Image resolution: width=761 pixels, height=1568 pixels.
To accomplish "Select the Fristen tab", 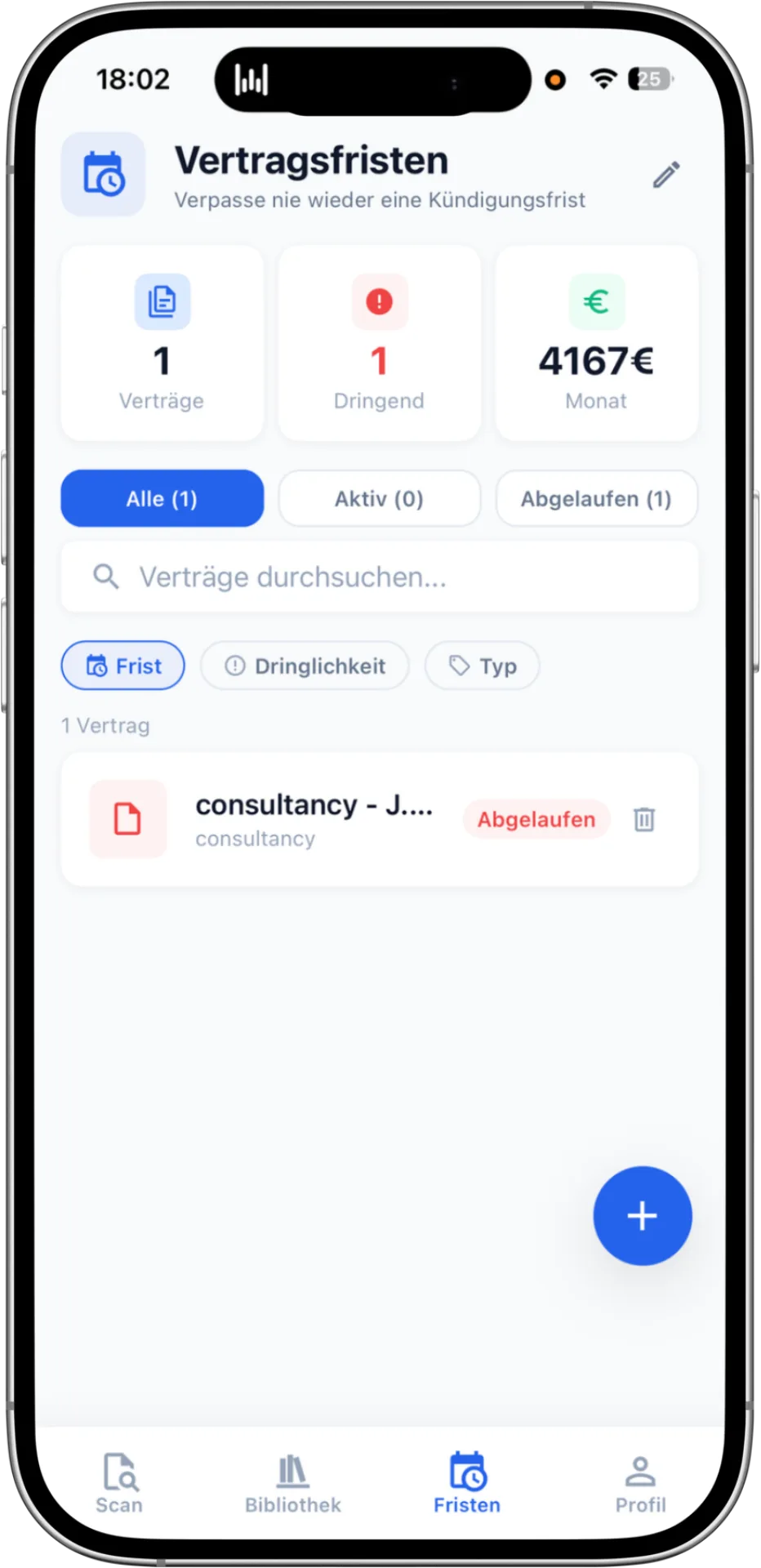I will (467, 1483).
